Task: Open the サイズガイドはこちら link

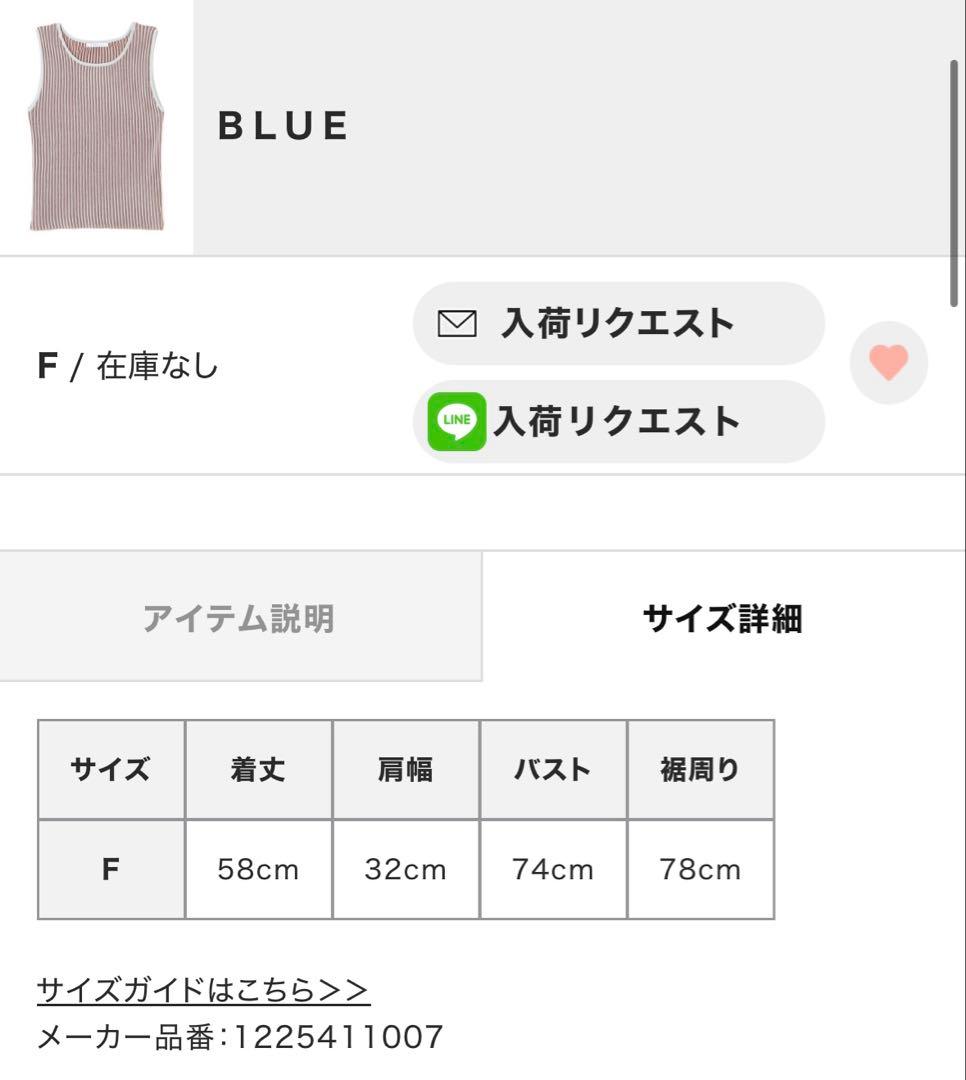Action: point(203,990)
